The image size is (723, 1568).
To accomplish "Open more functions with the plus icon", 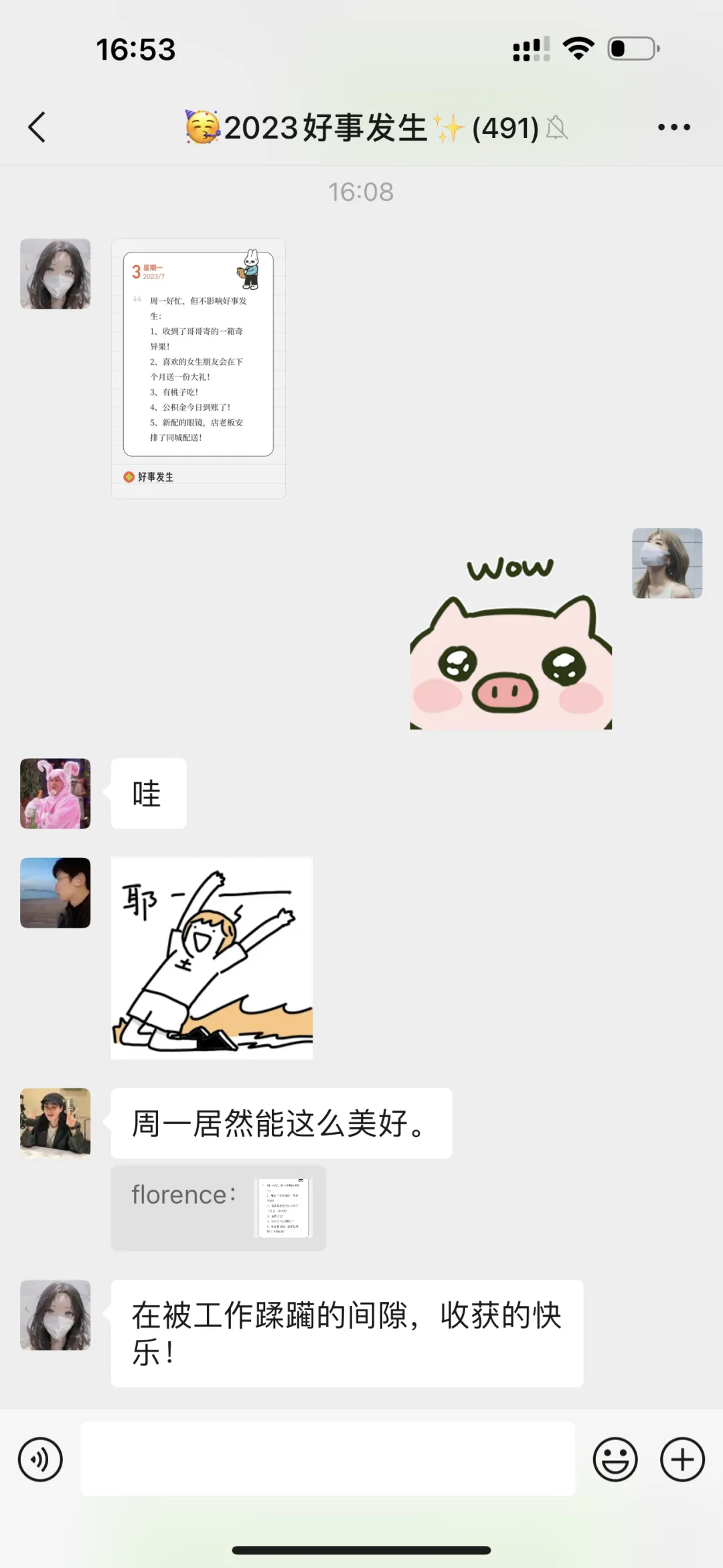I will [682, 1458].
